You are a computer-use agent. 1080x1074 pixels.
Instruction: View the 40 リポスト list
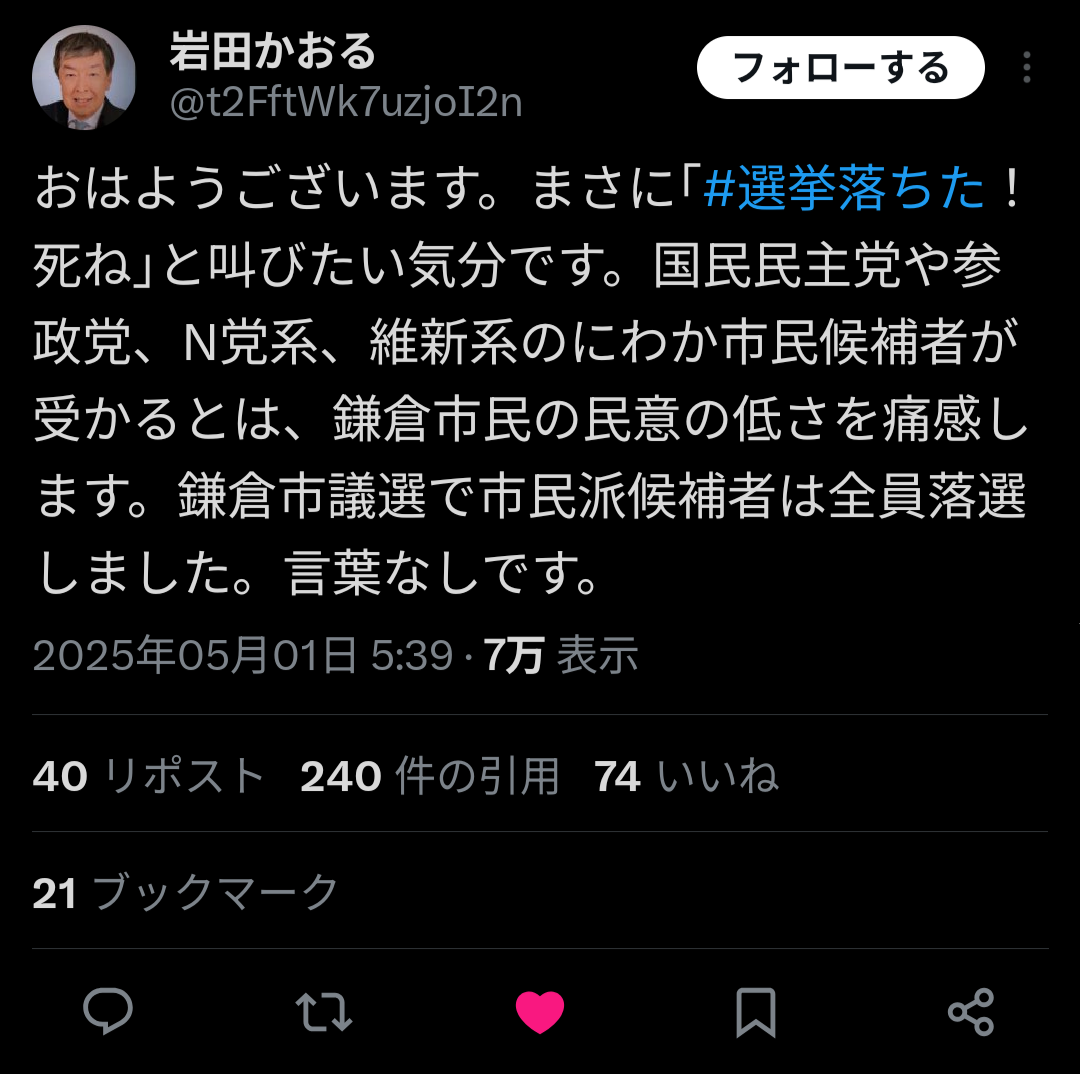(148, 776)
